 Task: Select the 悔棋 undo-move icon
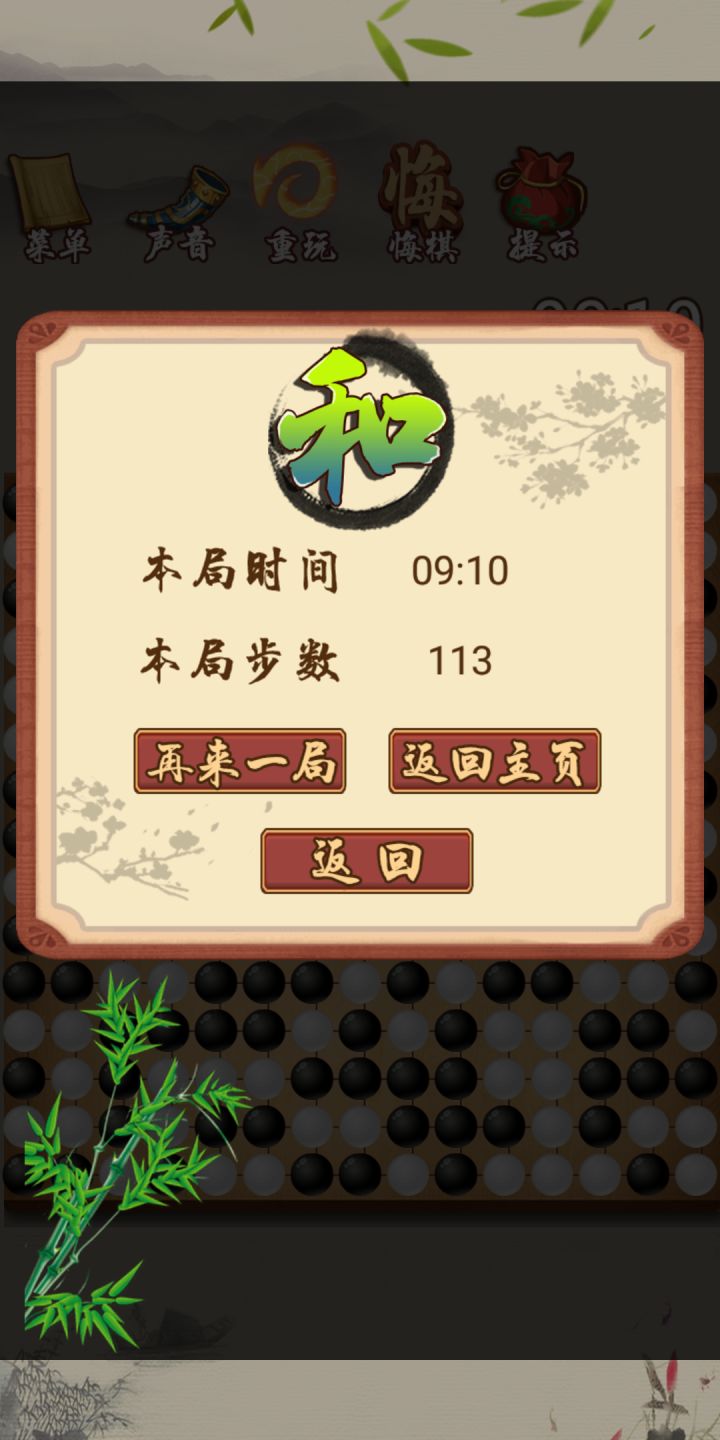pyautogui.click(x=420, y=193)
